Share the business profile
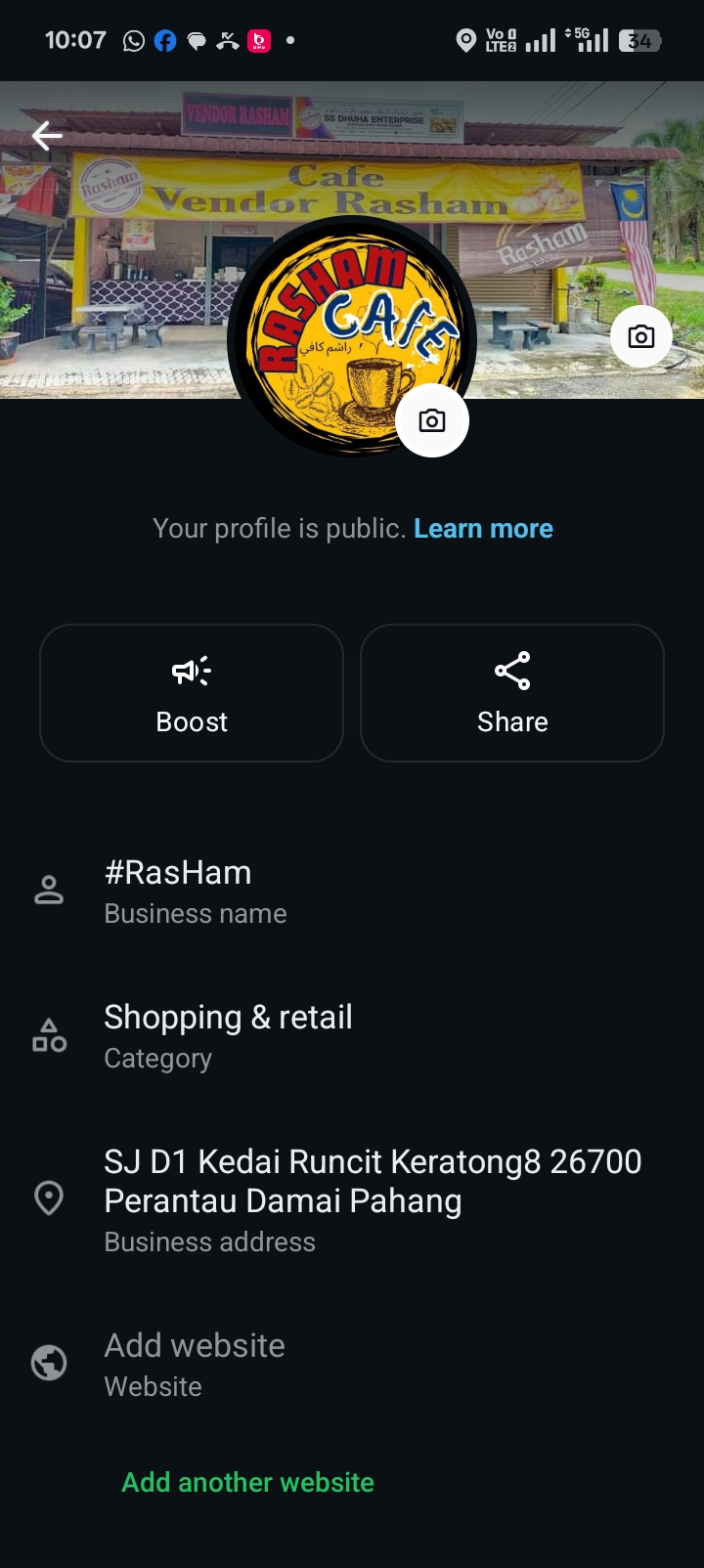This screenshot has height=1568, width=704. (x=512, y=693)
